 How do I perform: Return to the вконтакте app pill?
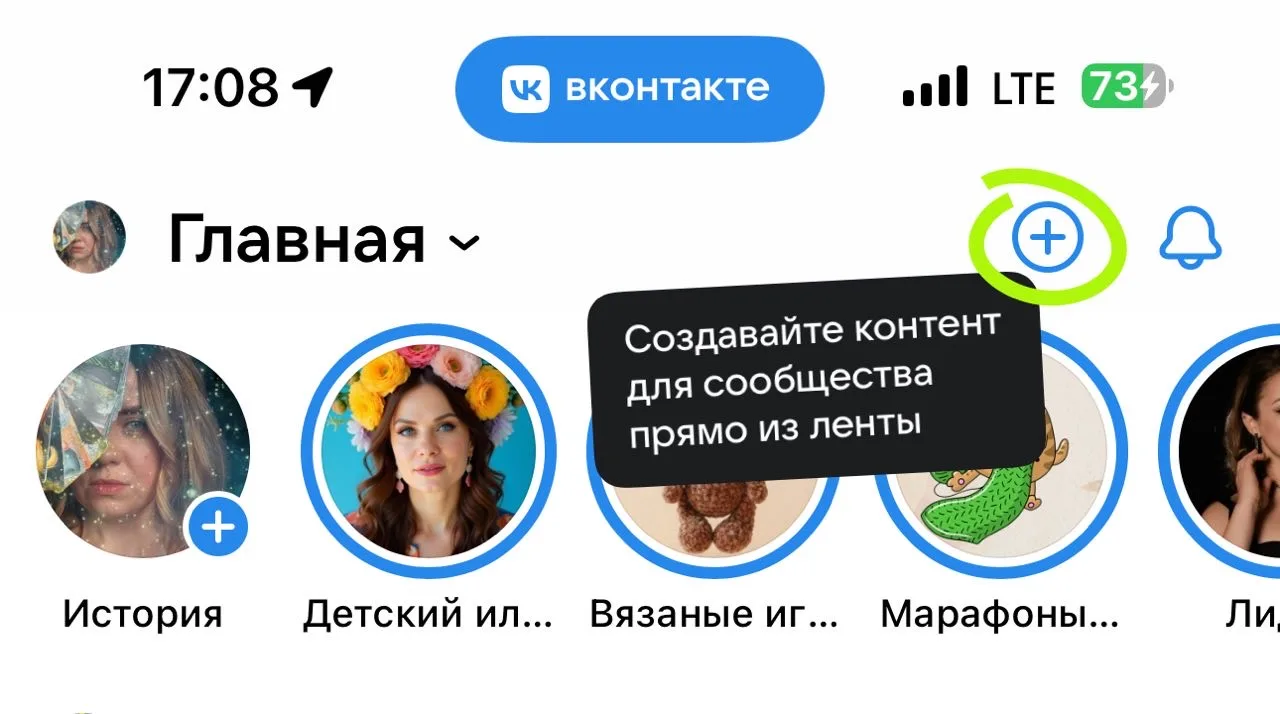639,89
